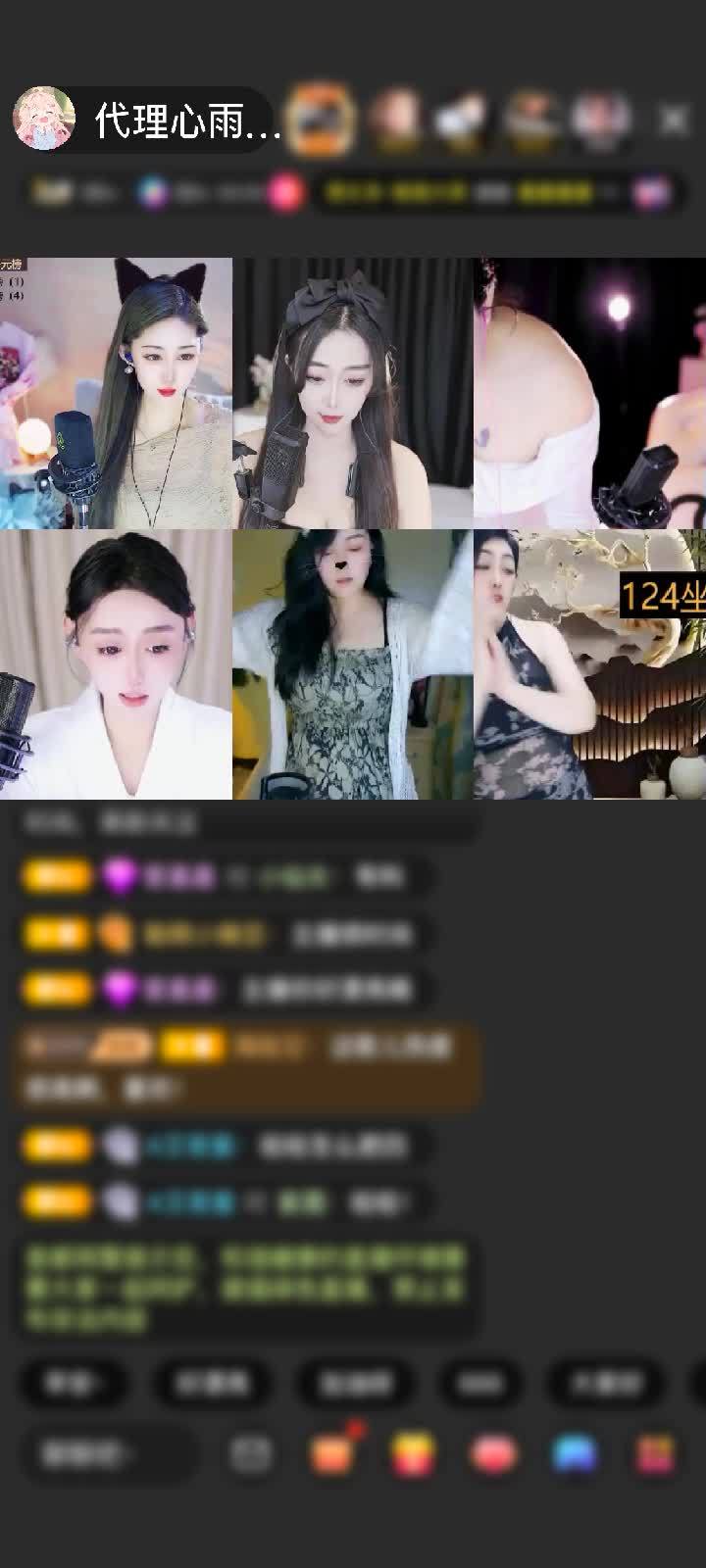Open the streamer tile showing 124
Viewport: 706px width, 1568px height.
click(x=589, y=664)
